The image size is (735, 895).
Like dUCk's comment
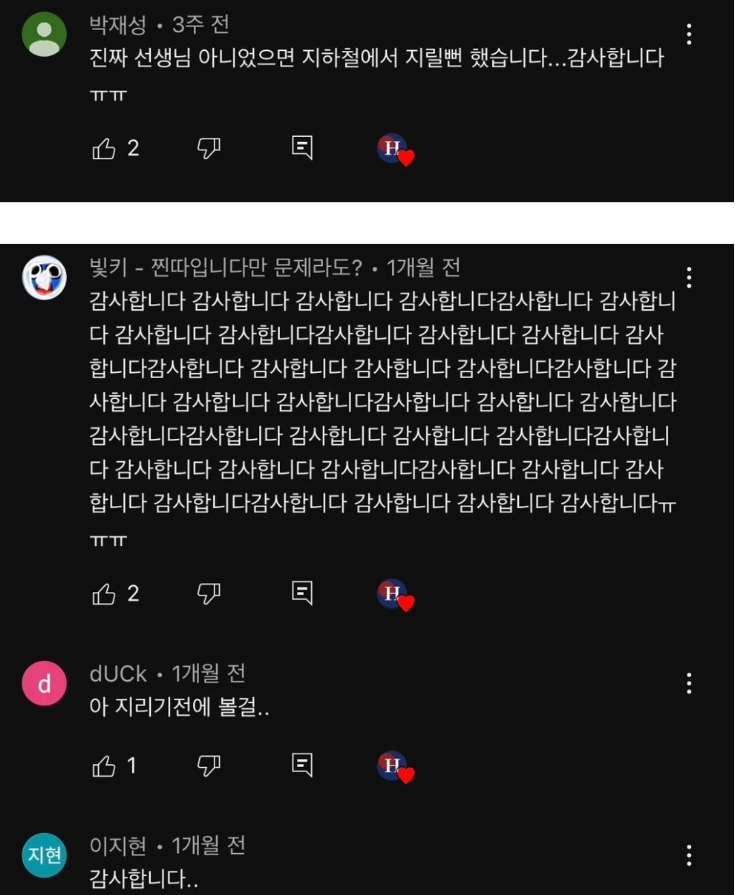pyautogui.click(x=104, y=766)
